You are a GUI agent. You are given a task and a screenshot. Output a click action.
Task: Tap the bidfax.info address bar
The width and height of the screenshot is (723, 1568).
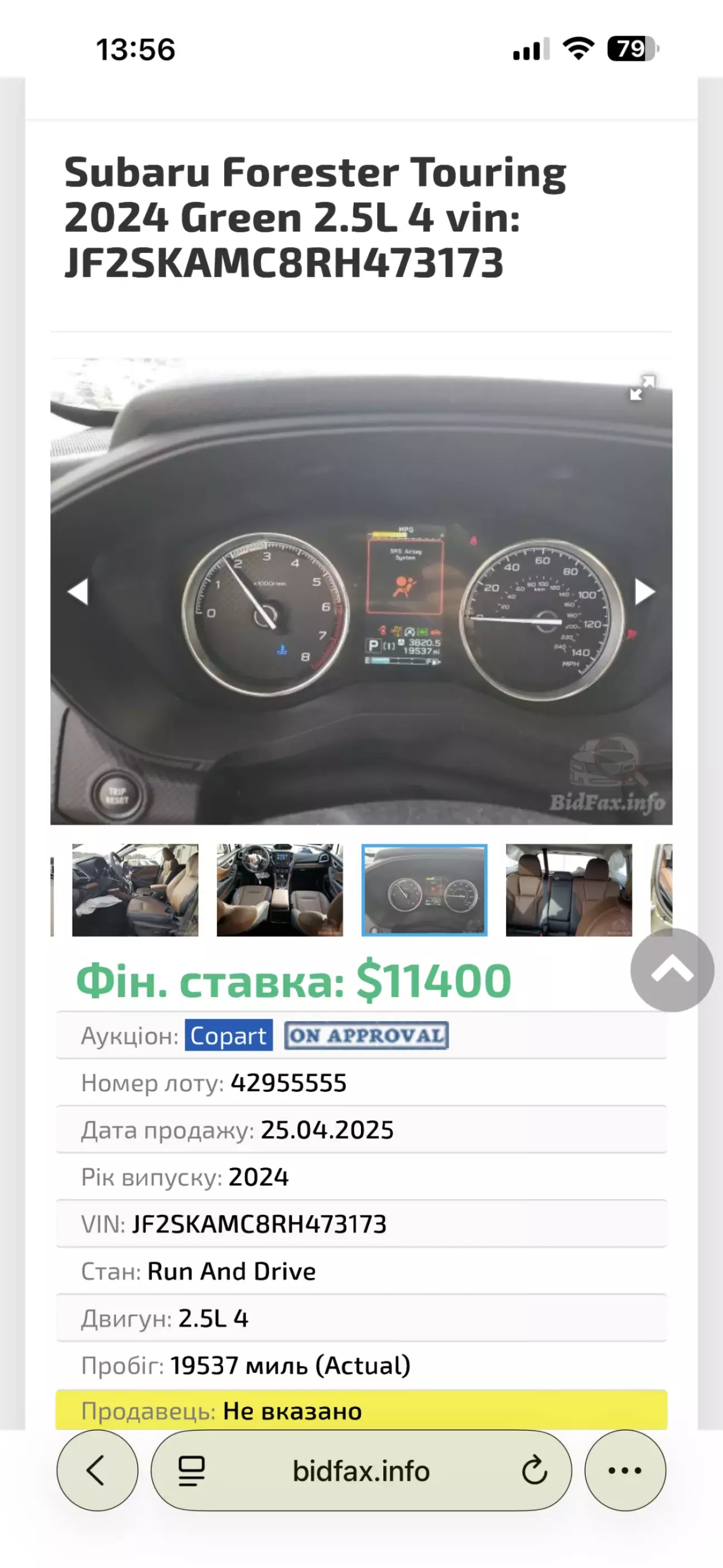click(x=361, y=1471)
